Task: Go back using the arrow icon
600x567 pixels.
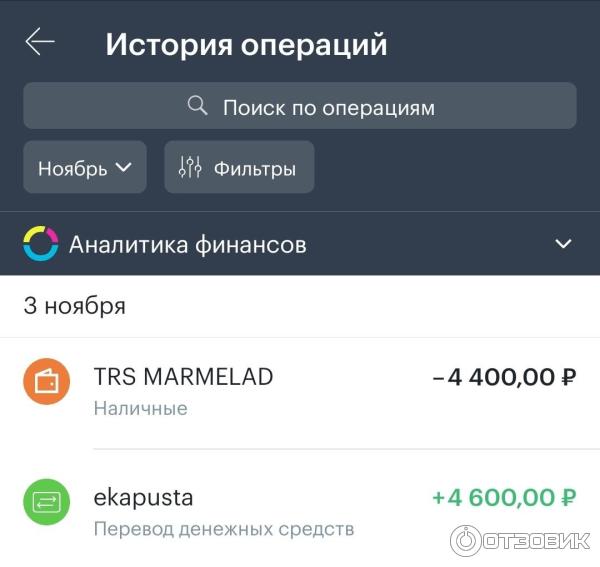Action: [x=40, y=42]
